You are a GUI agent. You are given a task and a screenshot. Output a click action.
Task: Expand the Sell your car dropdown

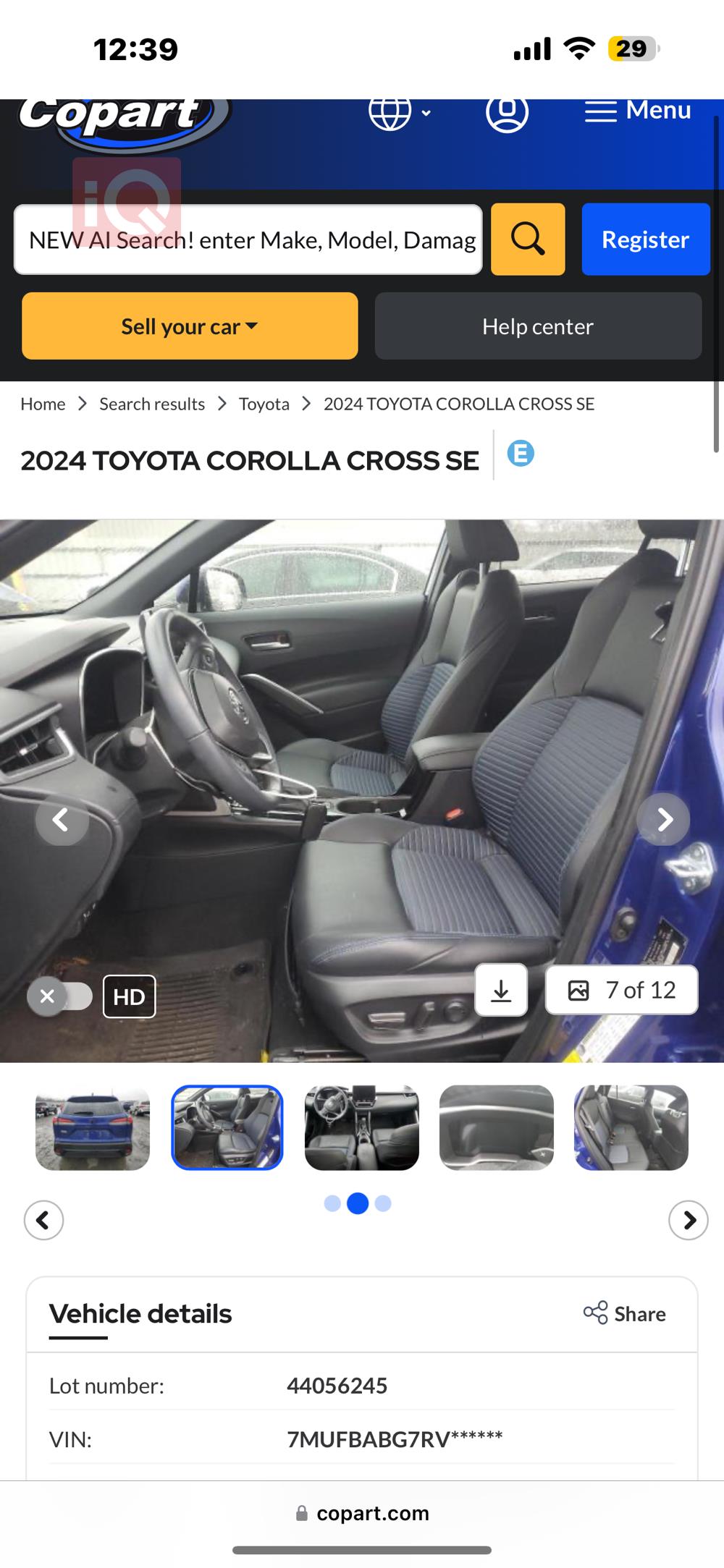click(190, 326)
